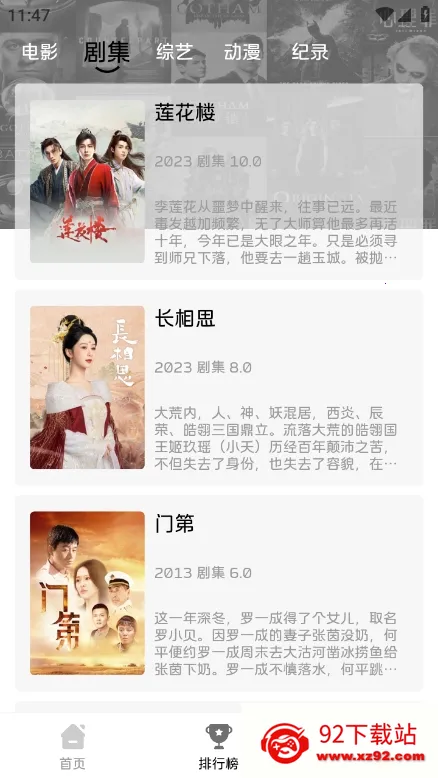The width and height of the screenshot is (438, 778).
Task: Switch to the 动漫 tab
Action: tap(242, 52)
